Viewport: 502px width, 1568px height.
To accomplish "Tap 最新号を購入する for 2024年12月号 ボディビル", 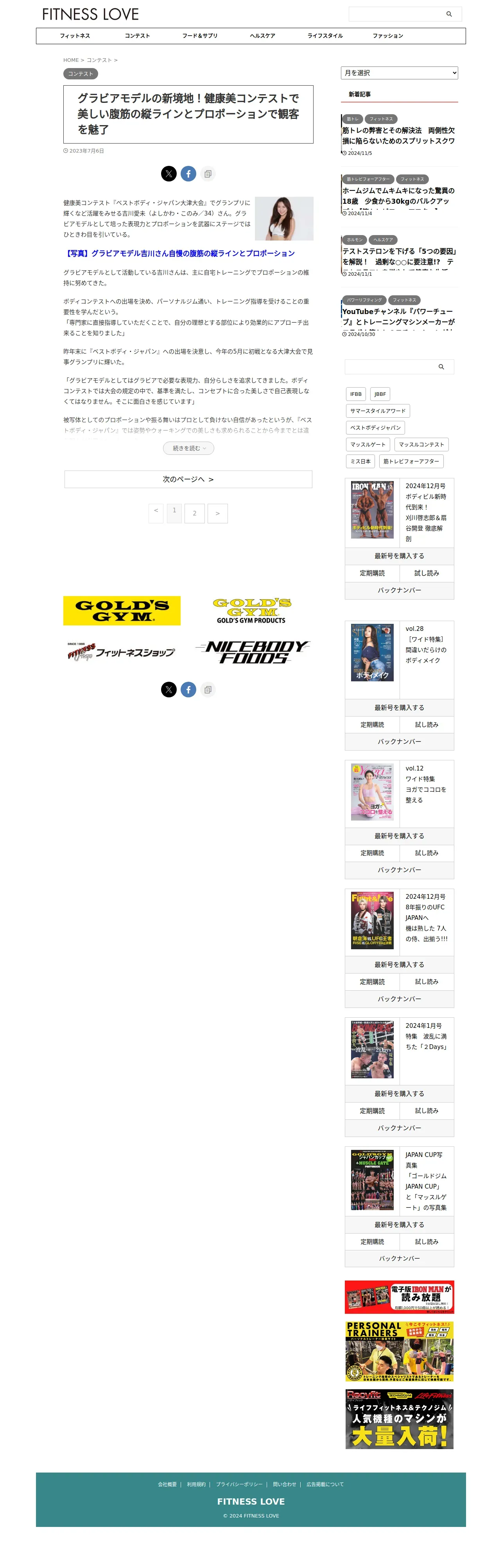I will tap(399, 556).
